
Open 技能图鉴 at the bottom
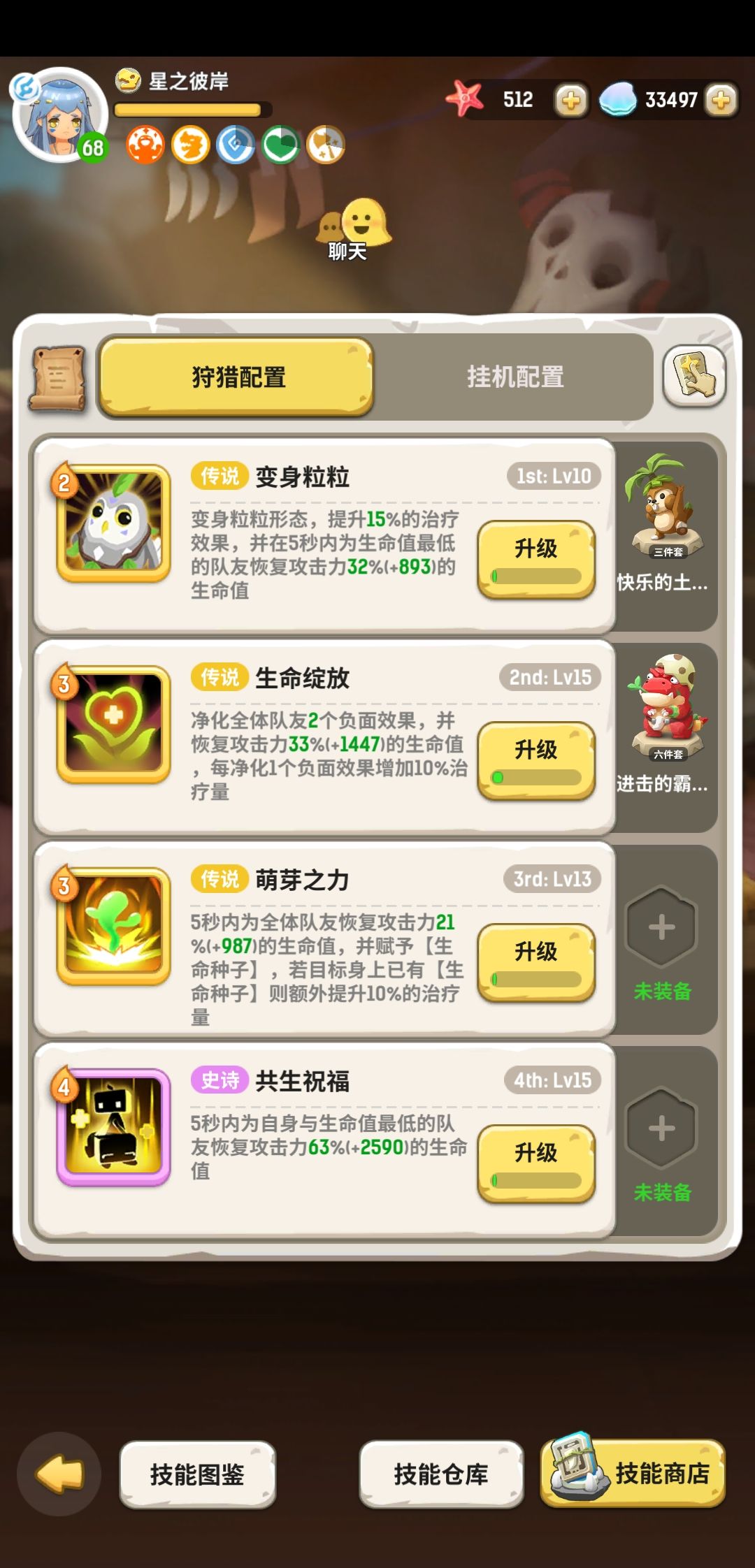(x=196, y=1472)
